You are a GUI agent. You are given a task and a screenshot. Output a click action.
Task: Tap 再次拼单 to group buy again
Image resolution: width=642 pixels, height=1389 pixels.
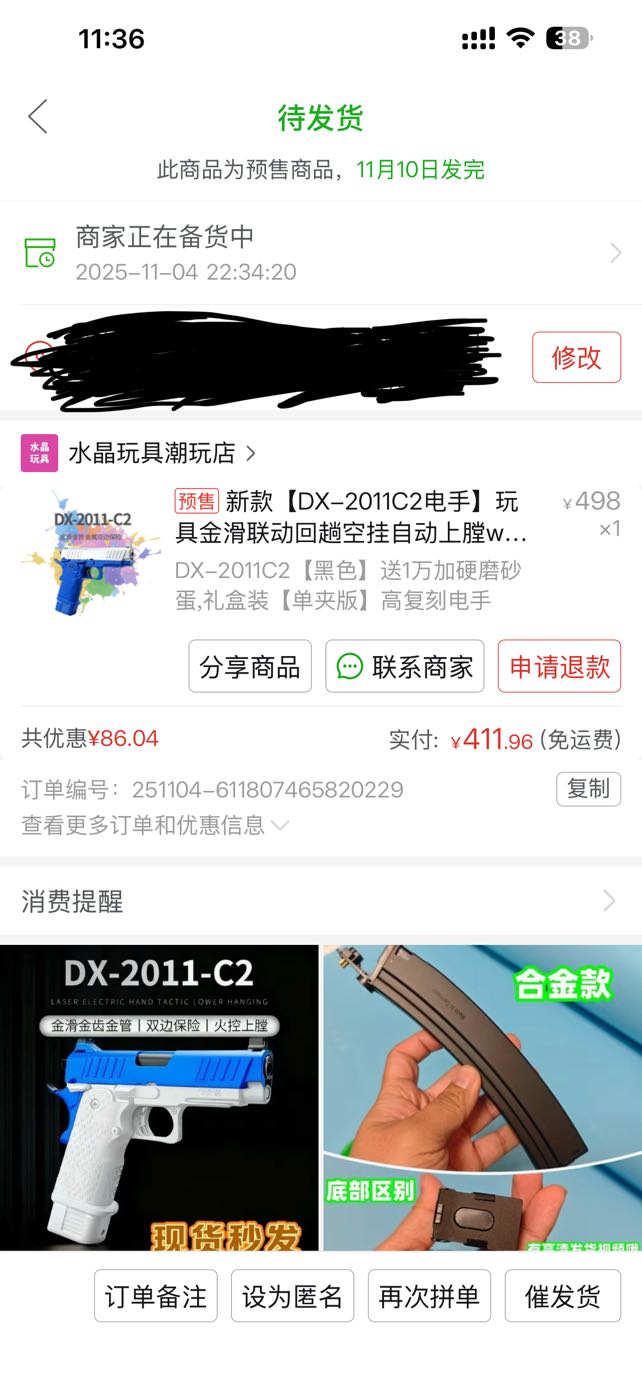tap(429, 1296)
